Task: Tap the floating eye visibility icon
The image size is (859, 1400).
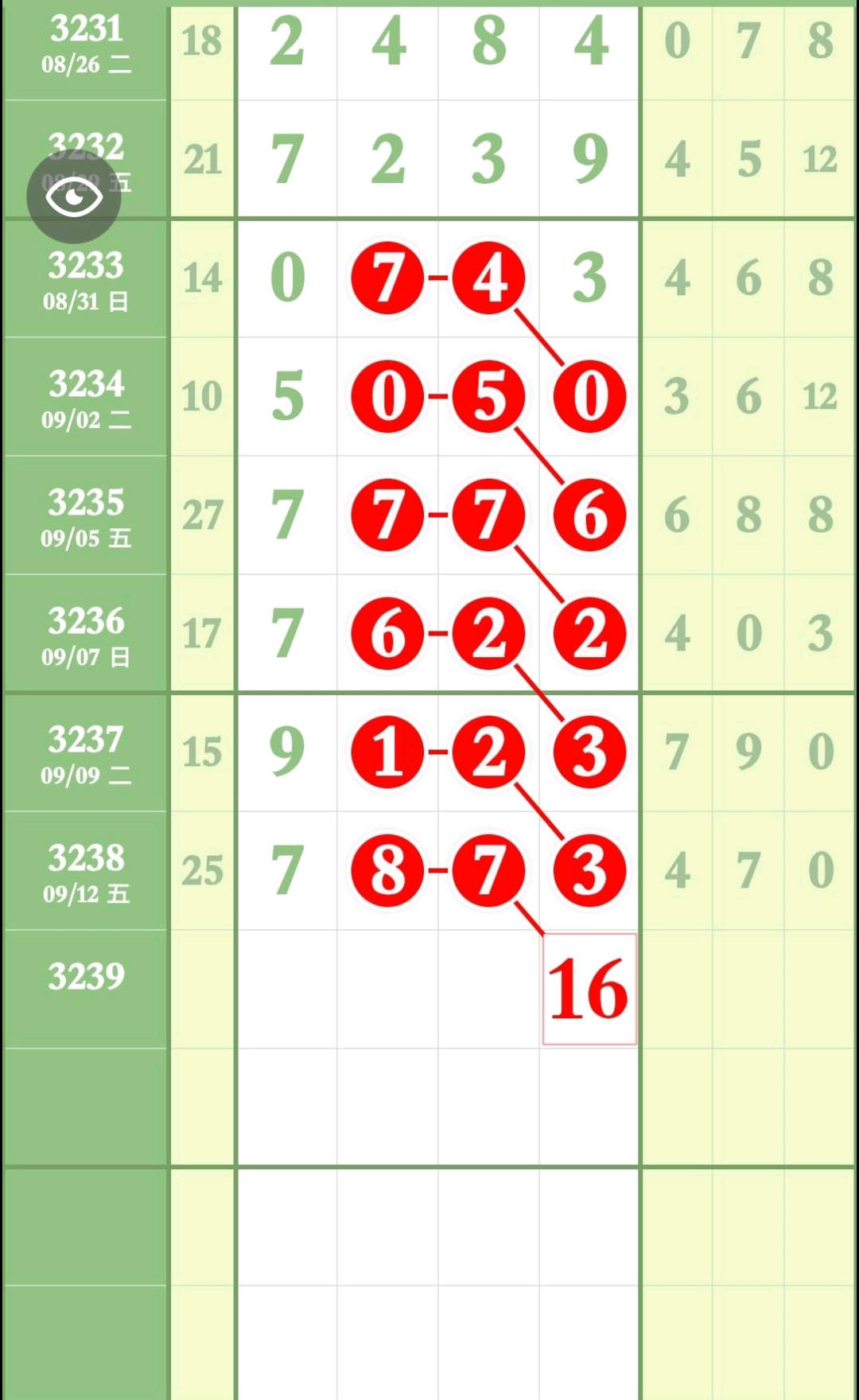Action: tap(74, 196)
